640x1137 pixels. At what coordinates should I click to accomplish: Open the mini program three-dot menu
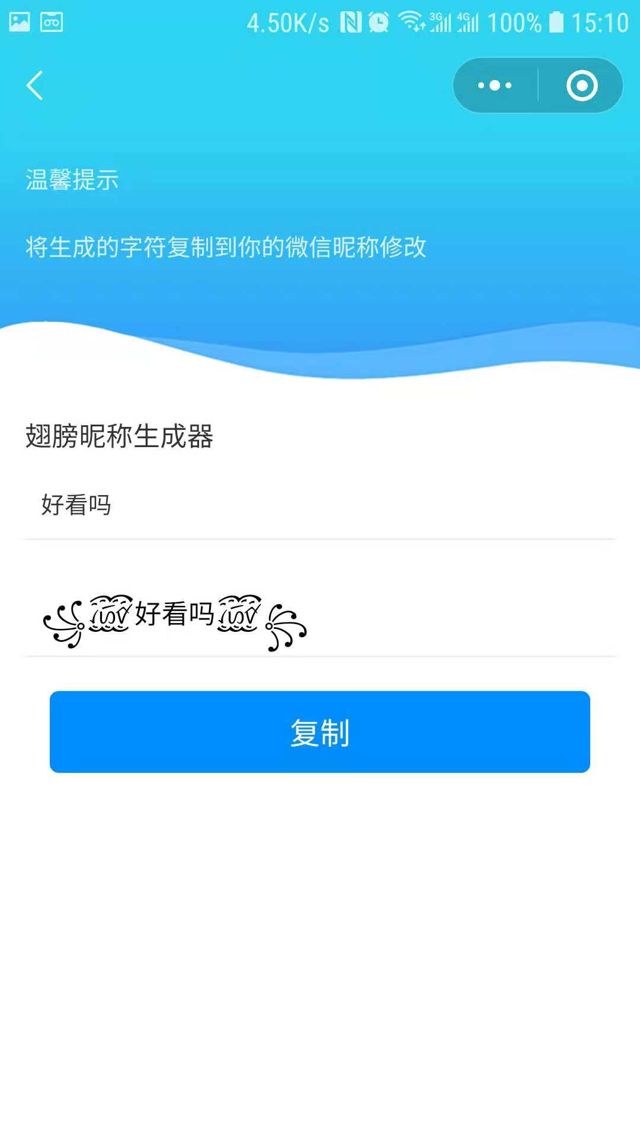coord(495,86)
